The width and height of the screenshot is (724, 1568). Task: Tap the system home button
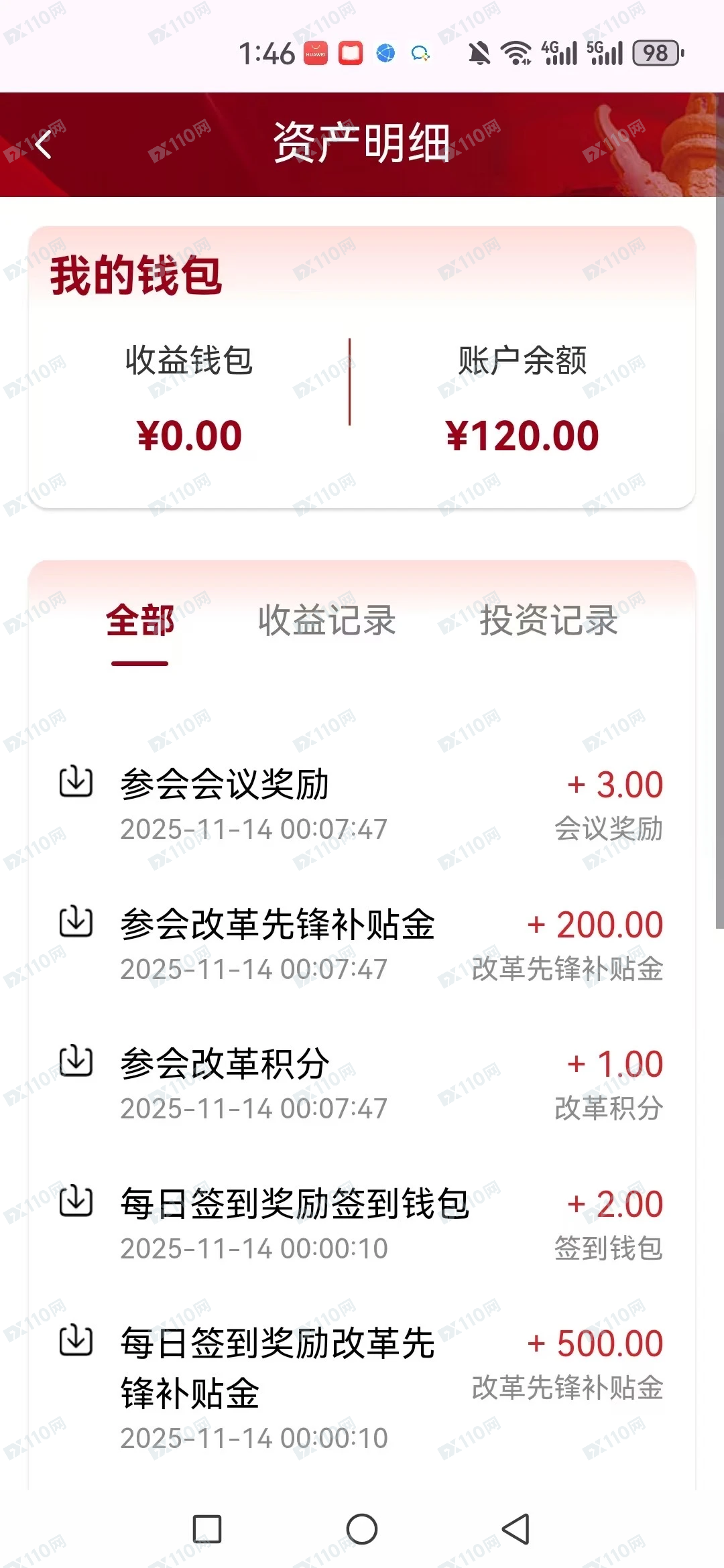pyautogui.click(x=362, y=1529)
